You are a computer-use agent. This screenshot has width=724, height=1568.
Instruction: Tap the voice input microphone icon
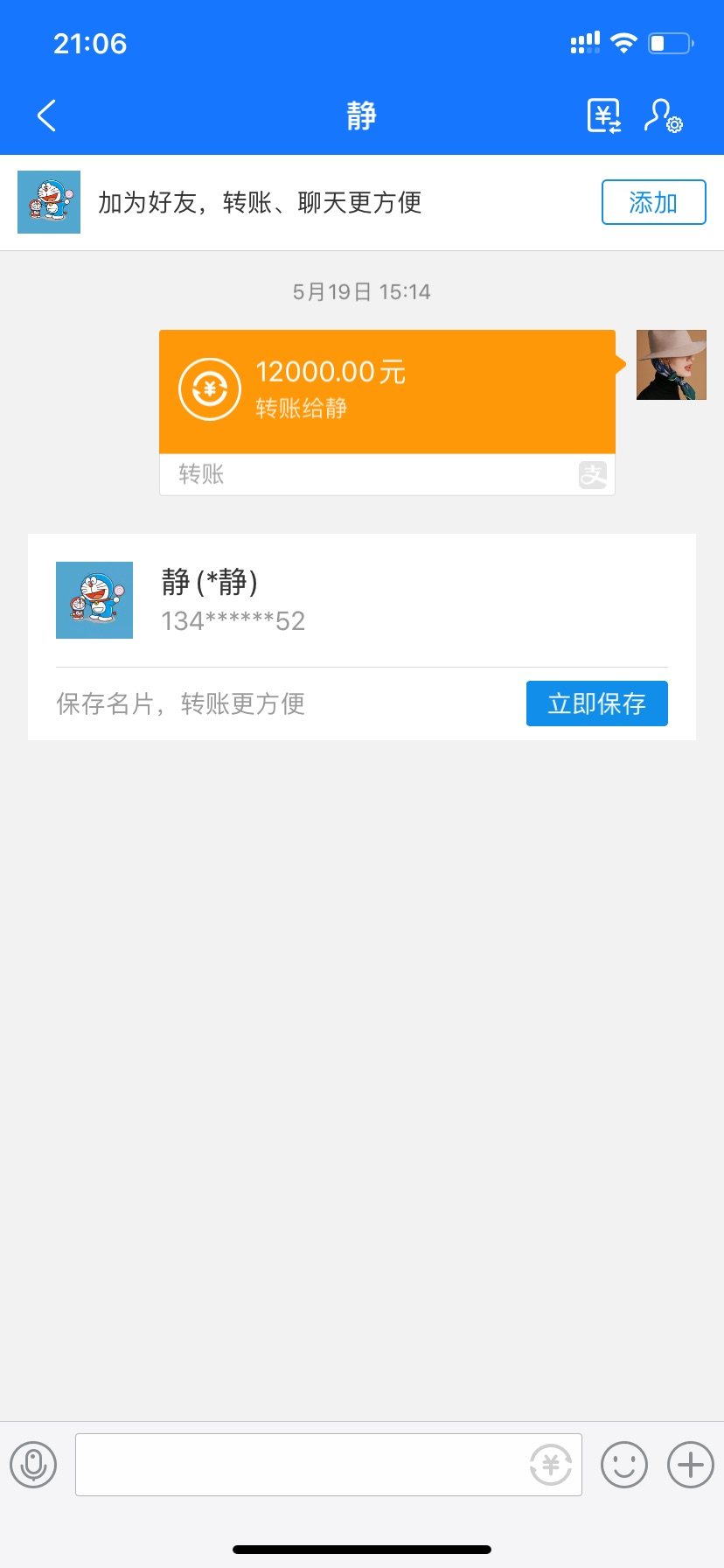click(33, 1464)
